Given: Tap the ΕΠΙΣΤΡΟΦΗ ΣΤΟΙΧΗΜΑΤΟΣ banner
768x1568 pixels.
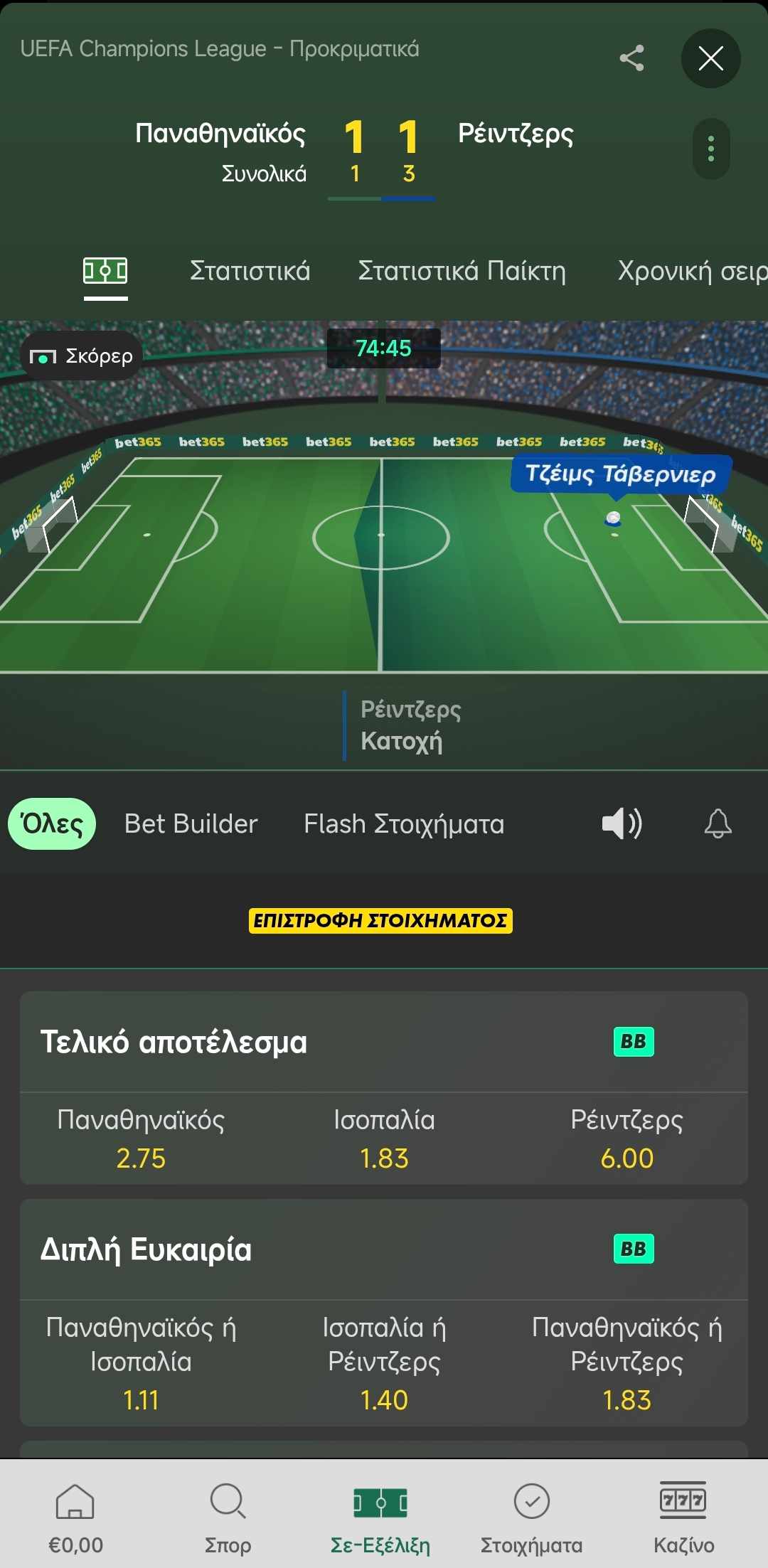Looking at the screenshot, I should (380, 921).
